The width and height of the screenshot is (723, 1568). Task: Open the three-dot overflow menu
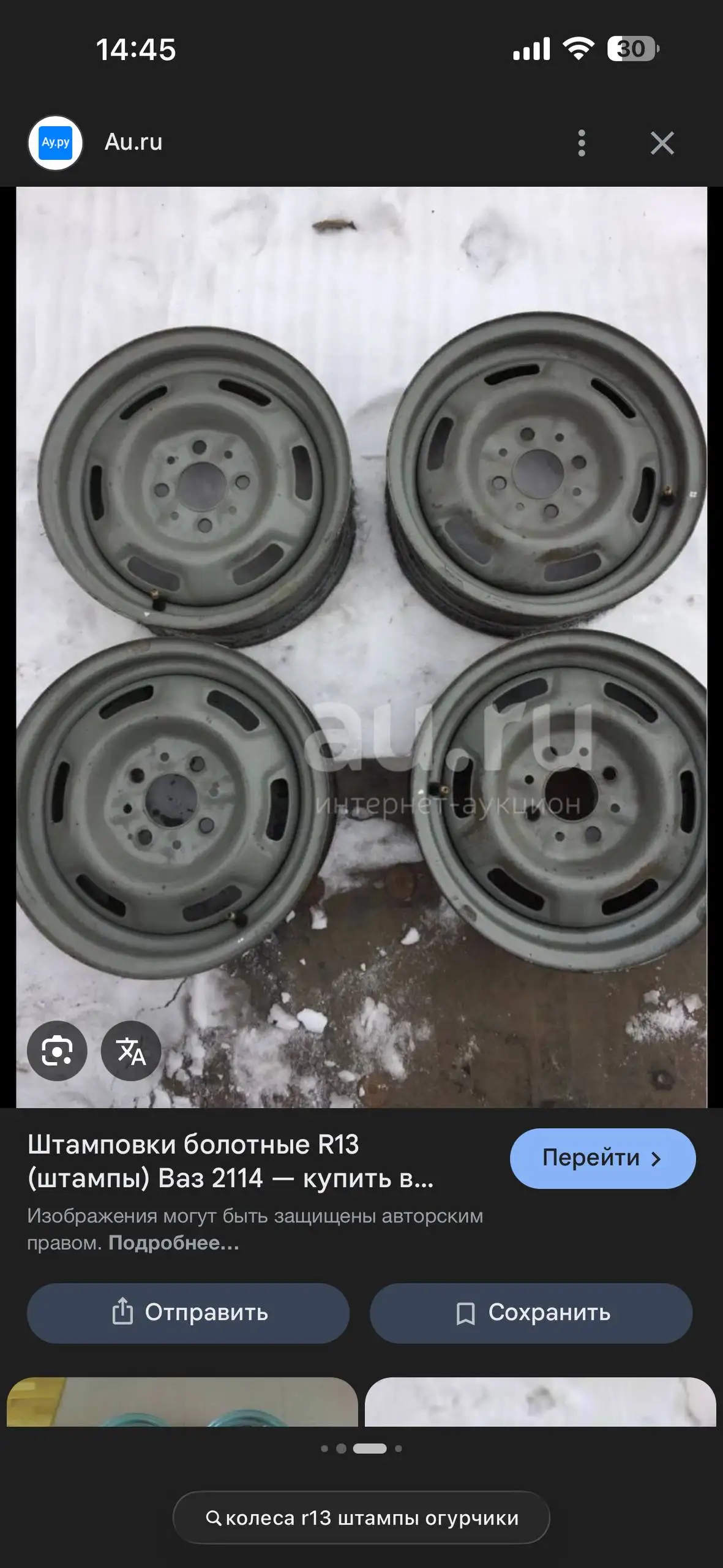582,143
